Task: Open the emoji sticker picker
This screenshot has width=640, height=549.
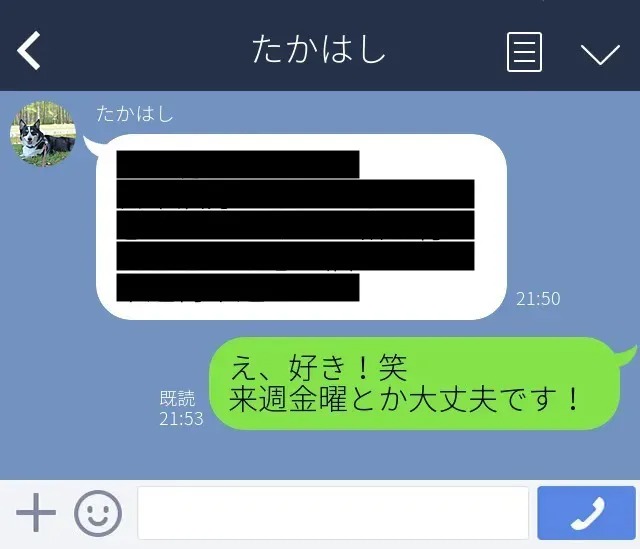Action: pyautogui.click(x=98, y=514)
